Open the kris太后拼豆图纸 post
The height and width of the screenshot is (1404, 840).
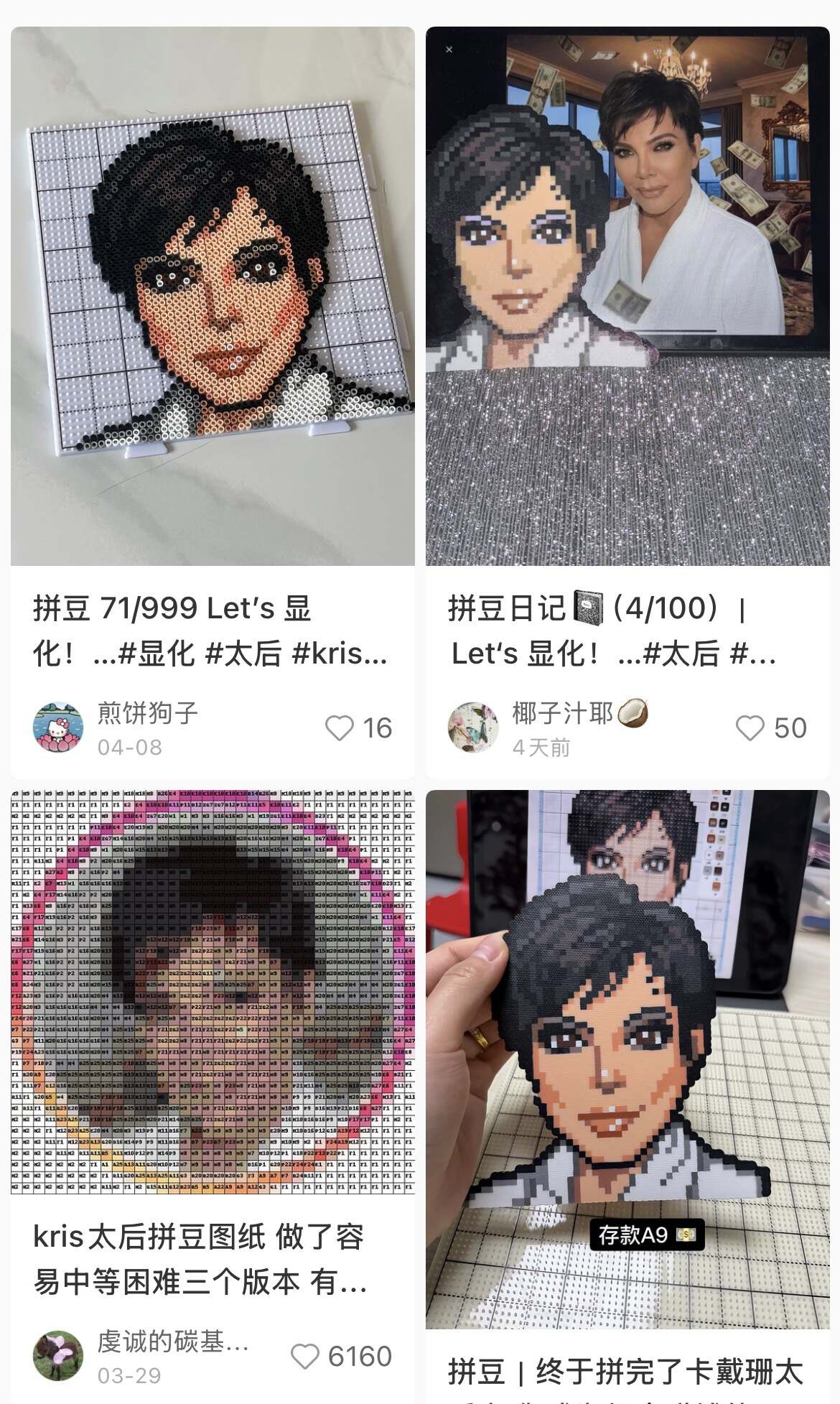click(213, 992)
